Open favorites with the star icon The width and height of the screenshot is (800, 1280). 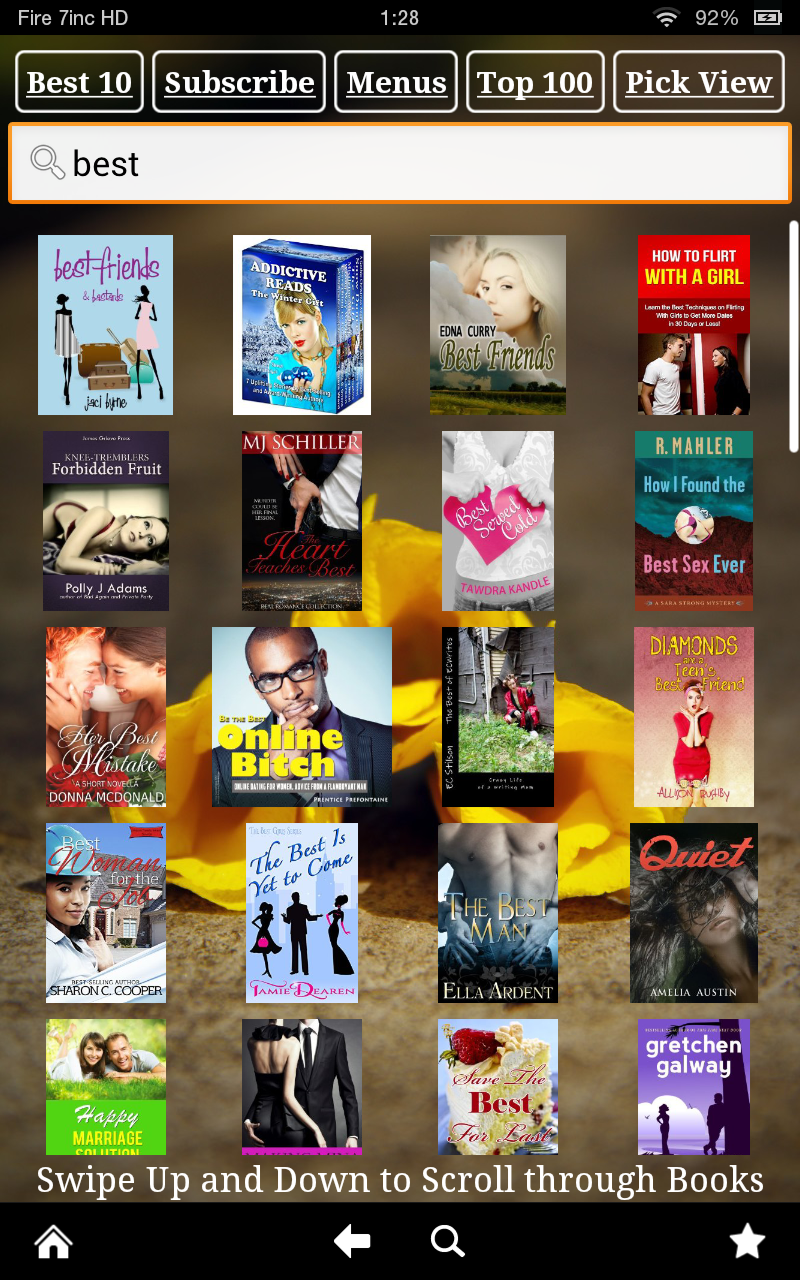click(x=747, y=1241)
